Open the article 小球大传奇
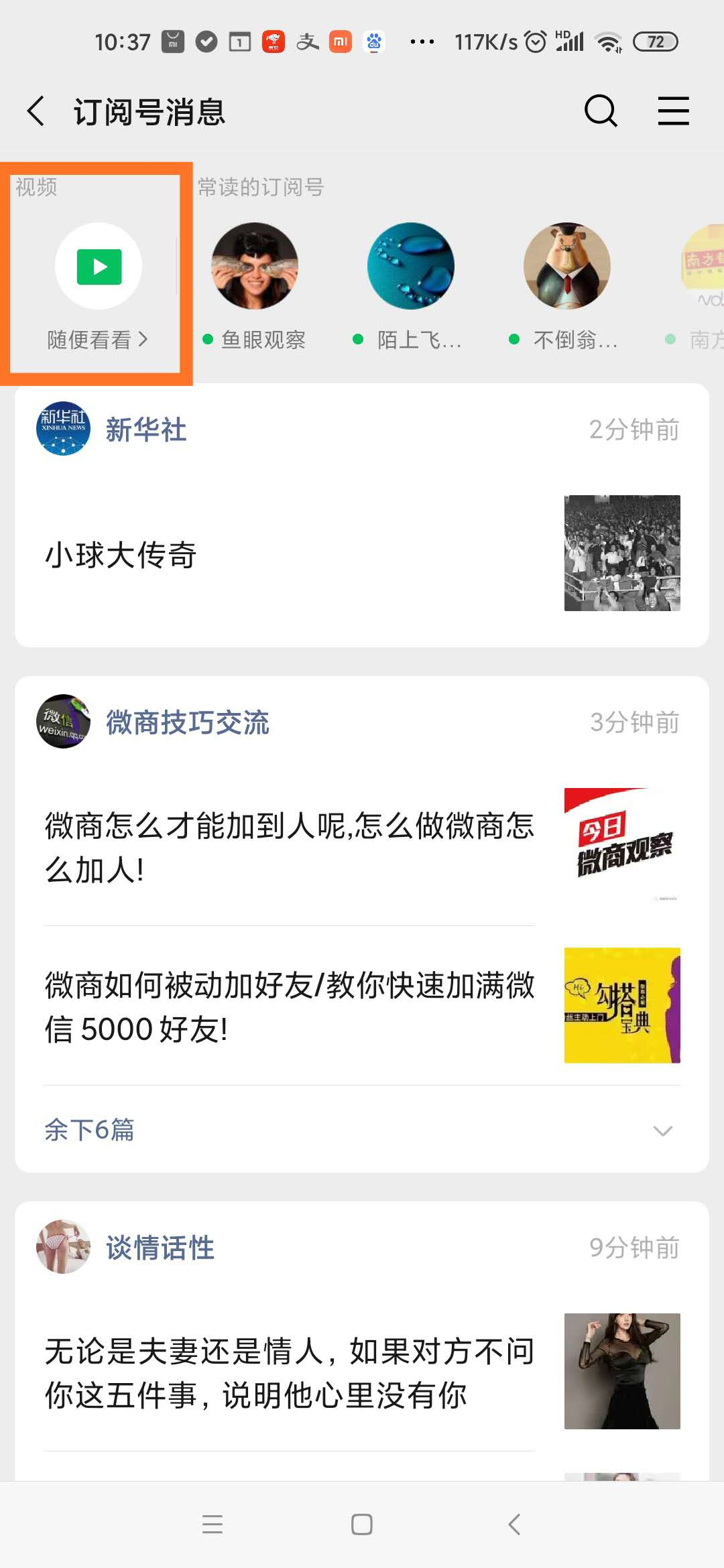 (122, 553)
